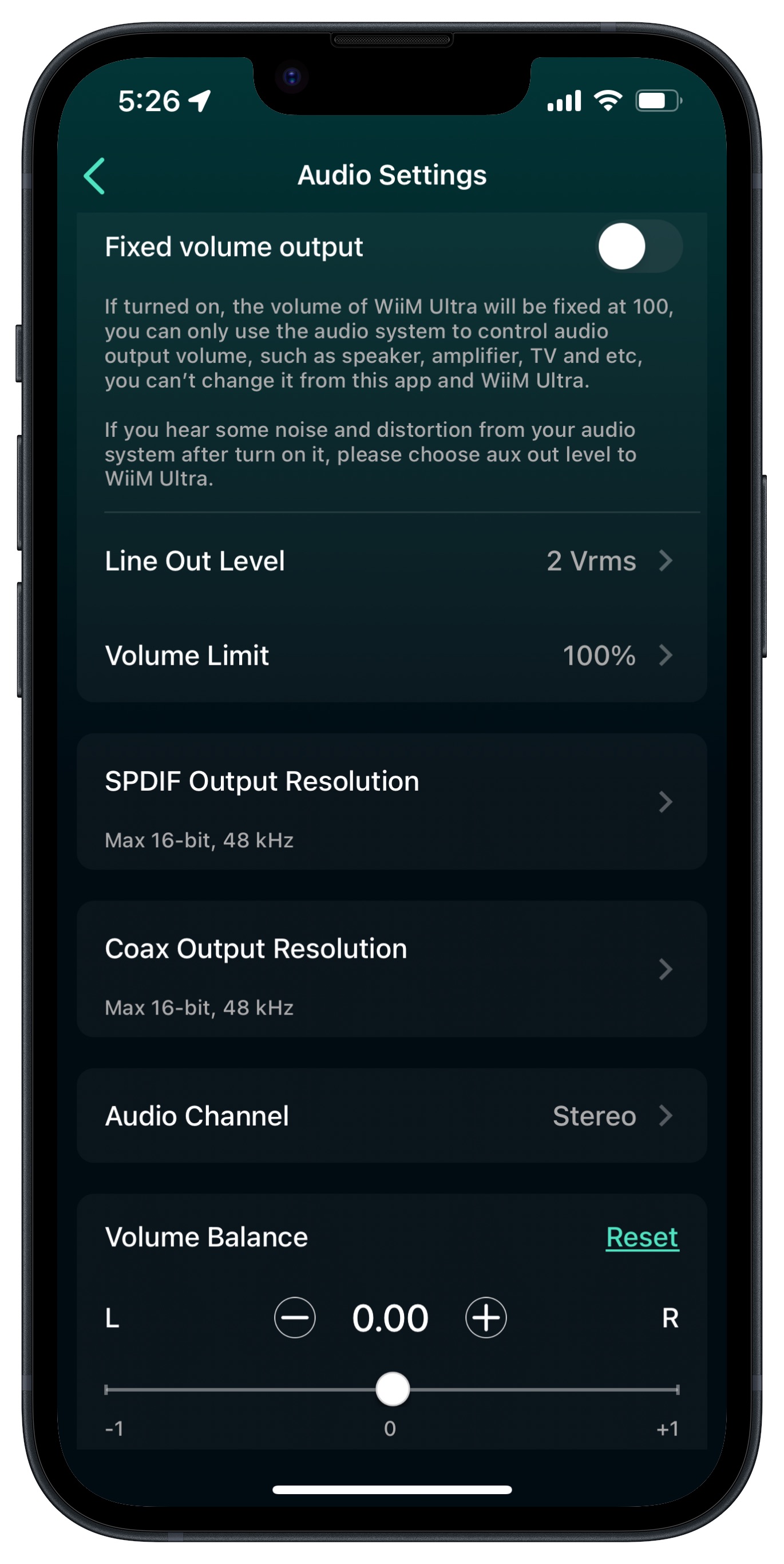Open the Volume Limit setting

(391, 655)
